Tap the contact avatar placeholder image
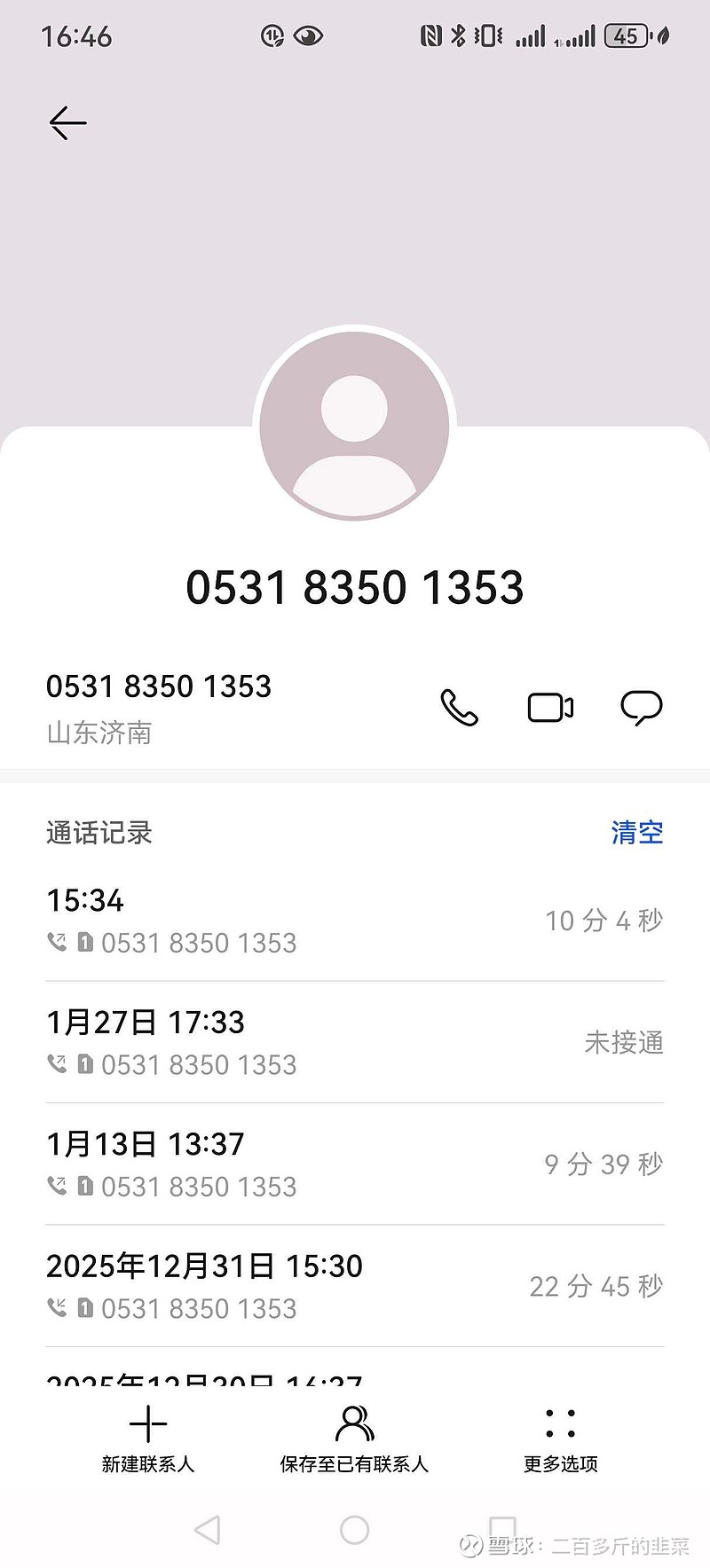This screenshot has width=710, height=1568. [355, 424]
